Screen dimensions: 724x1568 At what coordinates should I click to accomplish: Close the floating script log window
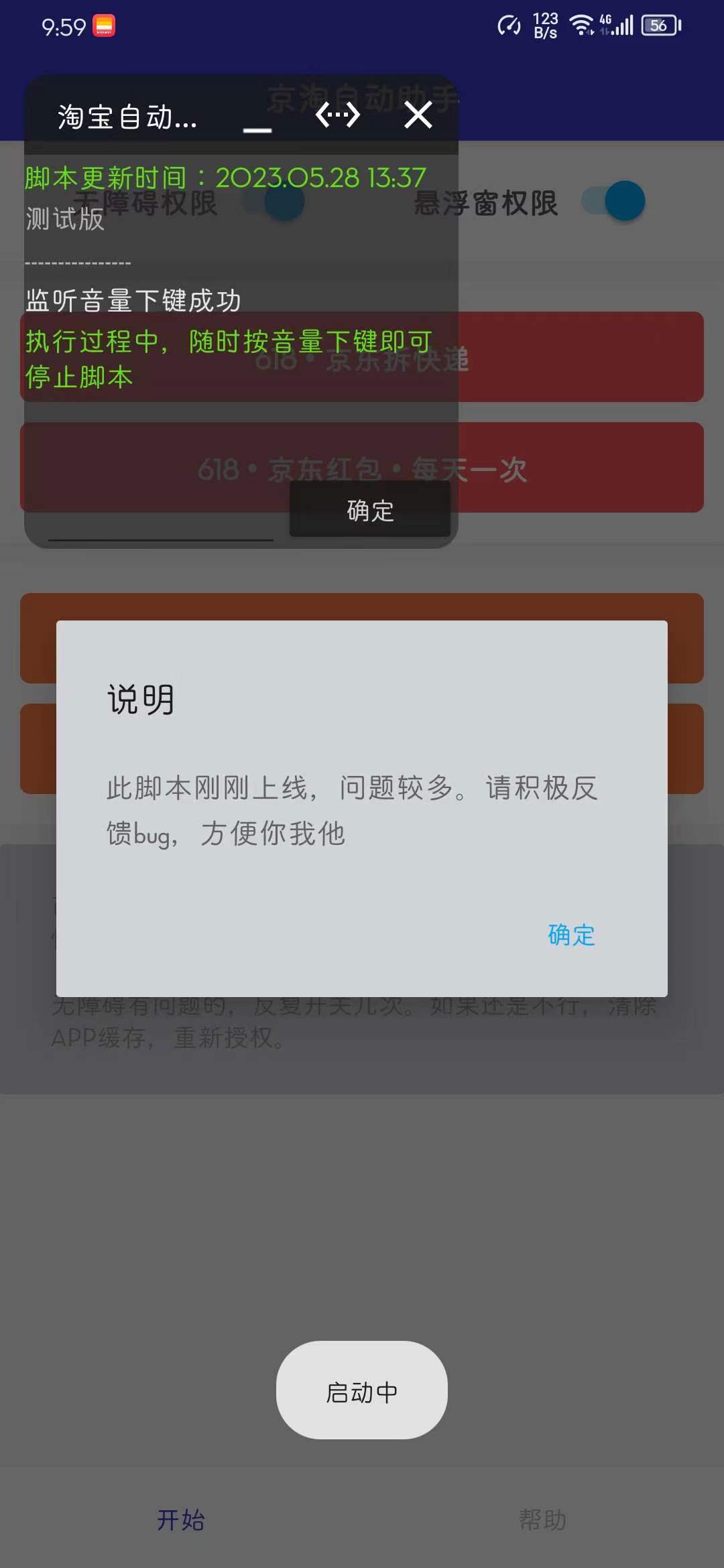pyautogui.click(x=417, y=115)
